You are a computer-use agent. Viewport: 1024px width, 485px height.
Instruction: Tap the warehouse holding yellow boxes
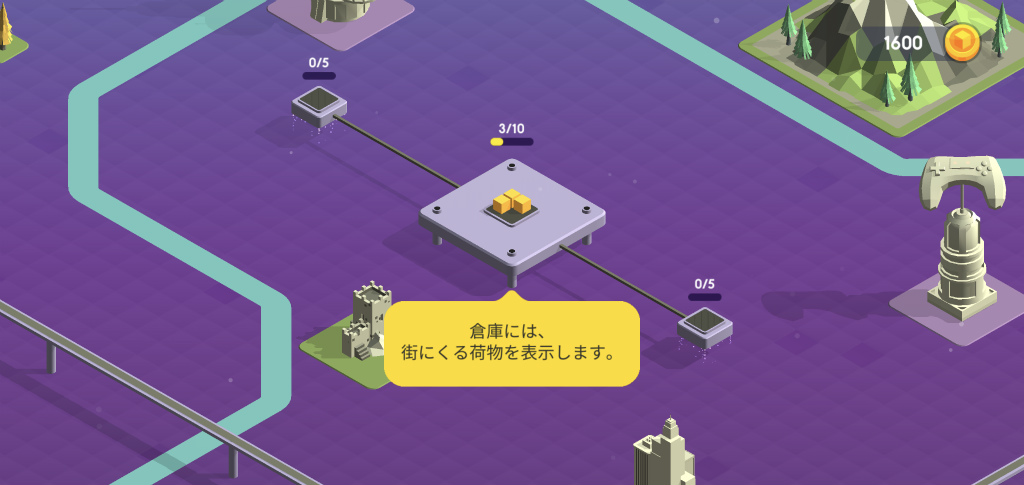(x=511, y=213)
